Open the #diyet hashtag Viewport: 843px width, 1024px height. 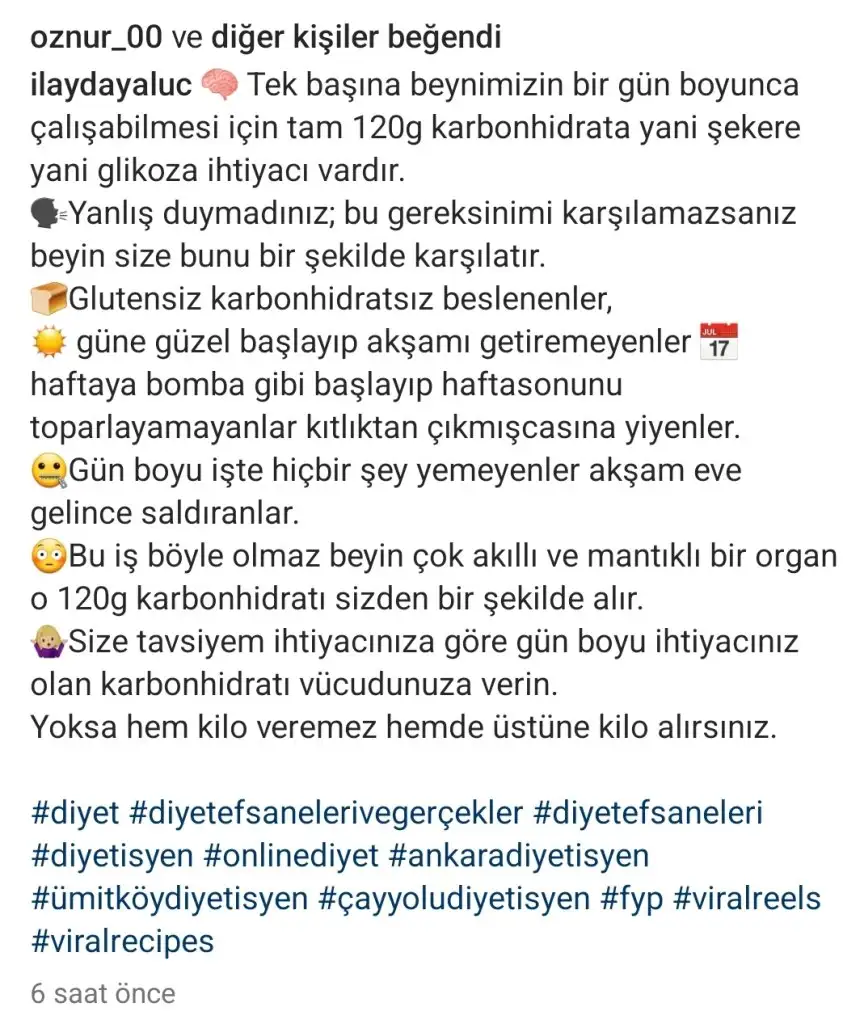74,812
